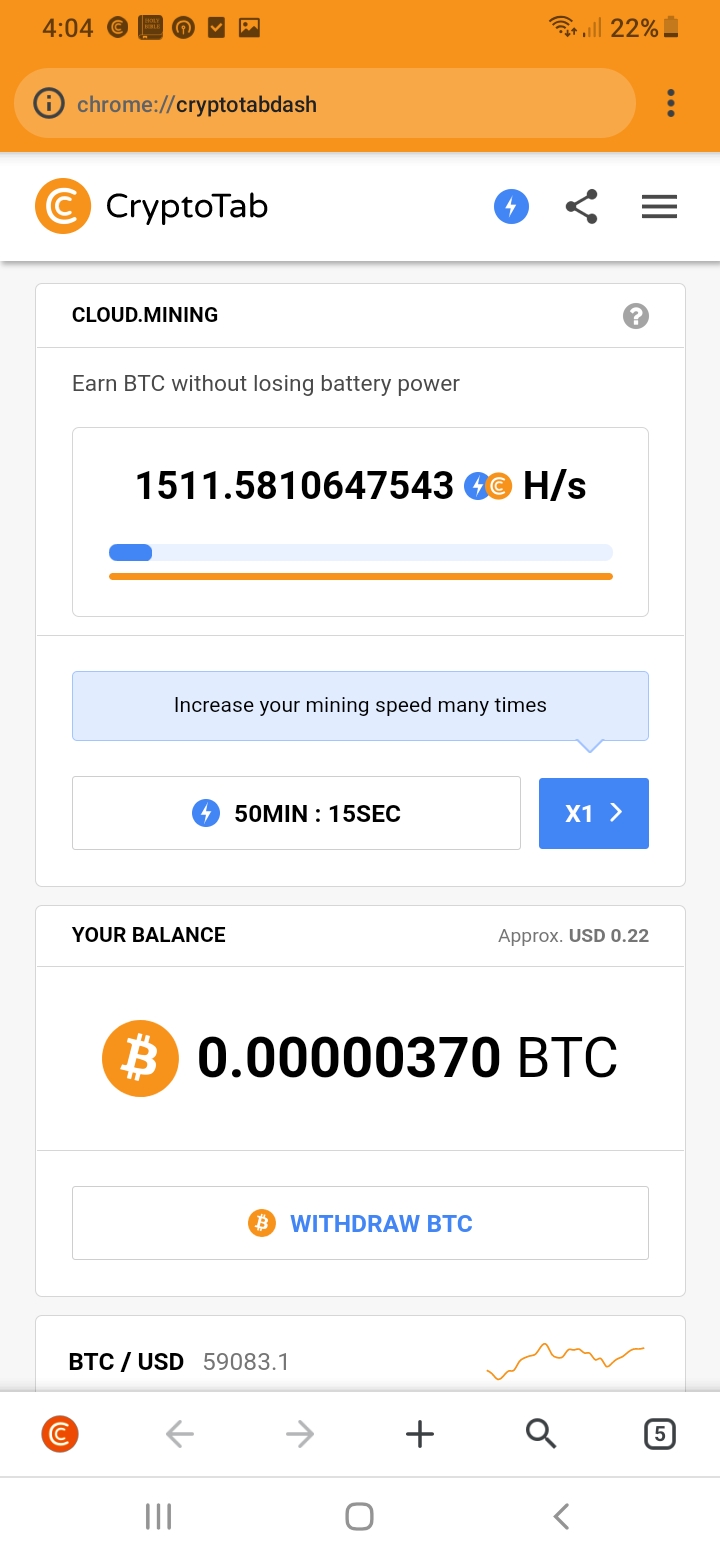Open a new tab with plus
Screen dimensions: 720x1560
[420, 1435]
